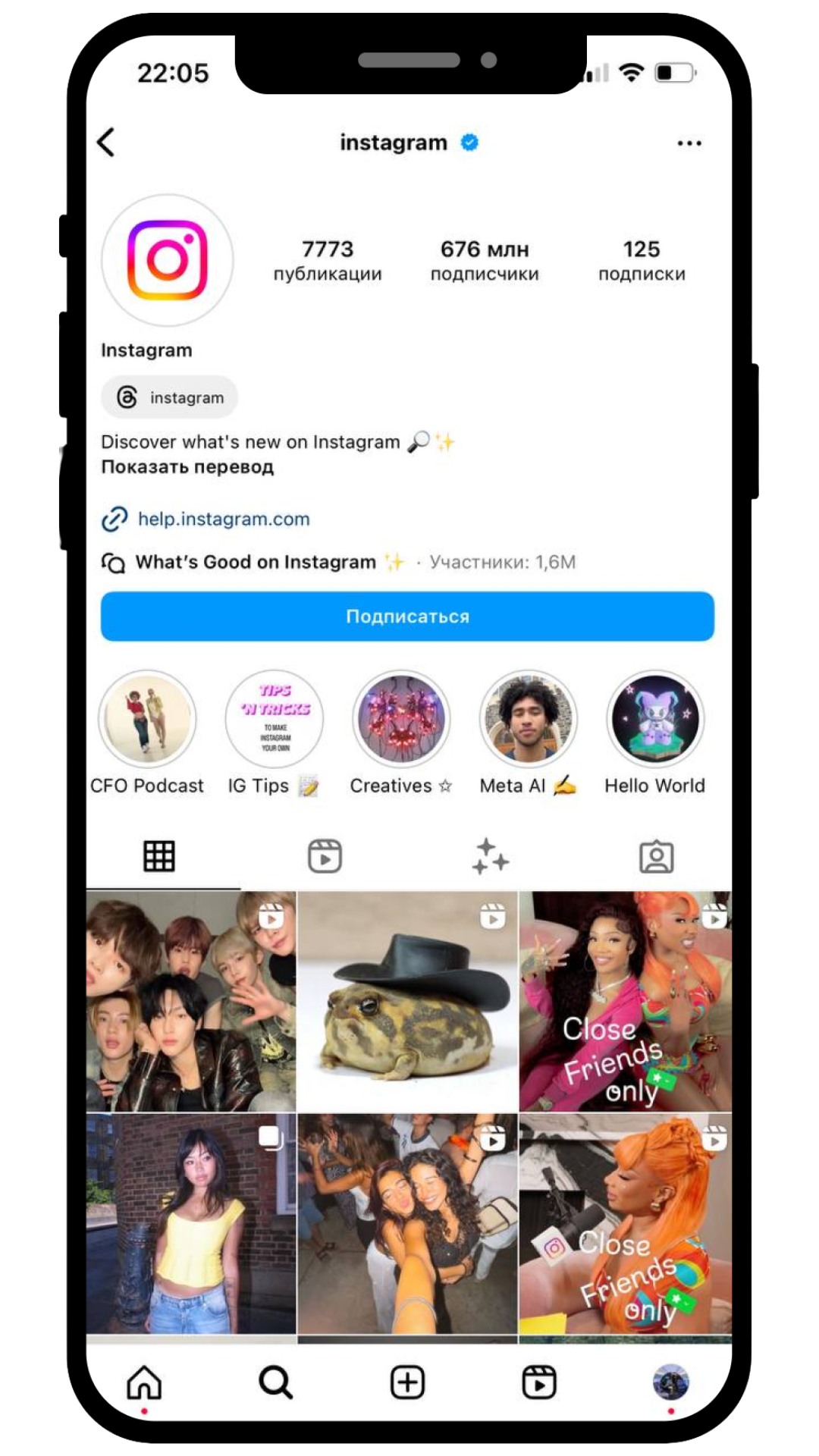The width and height of the screenshot is (819, 1456).
Task: Open the Meta AI highlight
Action: [x=528, y=720]
